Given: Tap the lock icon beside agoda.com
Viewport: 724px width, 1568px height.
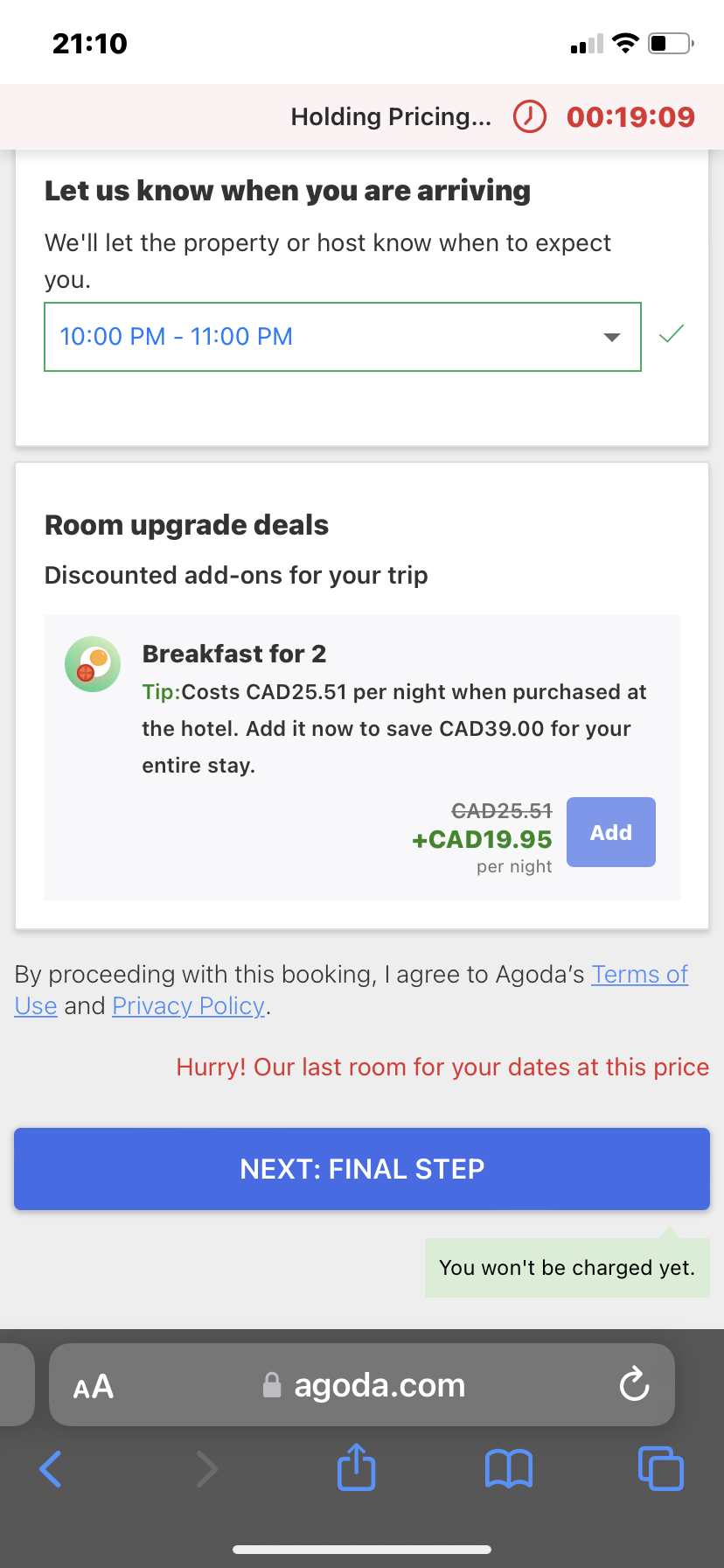Looking at the screenshot, I should [x=271, y=1384].
